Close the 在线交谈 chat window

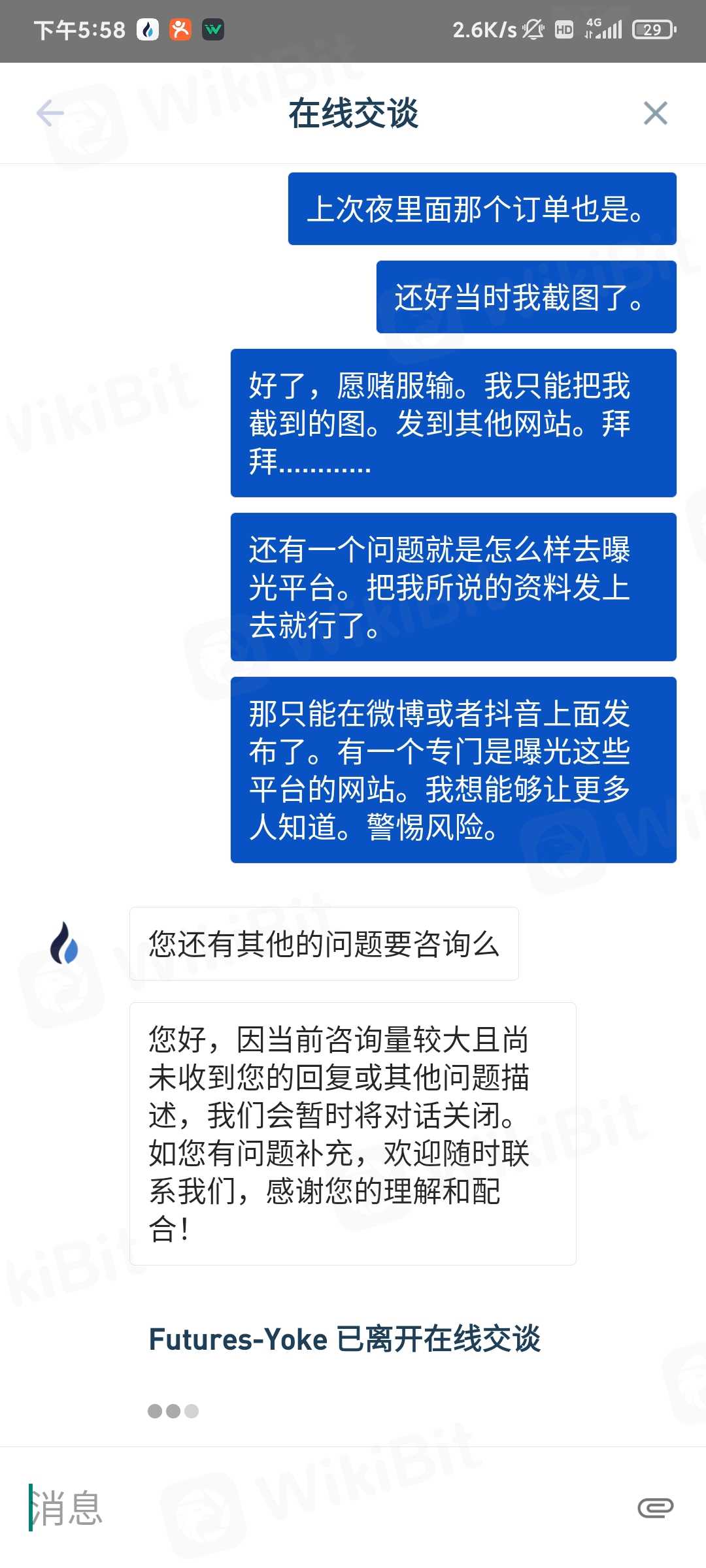point(655,113)
